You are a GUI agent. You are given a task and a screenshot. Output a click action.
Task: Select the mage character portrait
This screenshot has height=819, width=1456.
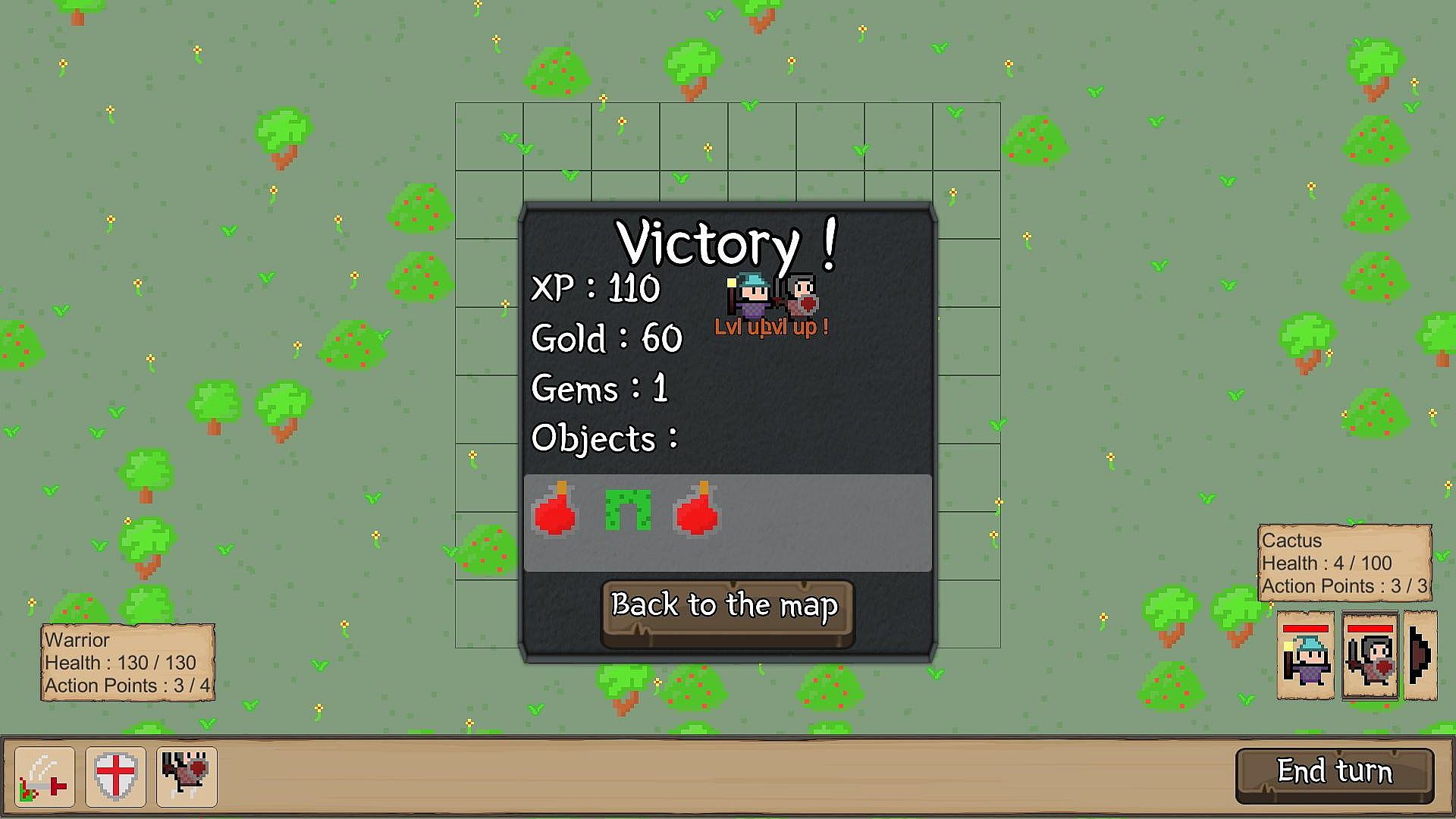pos(1305,657)
